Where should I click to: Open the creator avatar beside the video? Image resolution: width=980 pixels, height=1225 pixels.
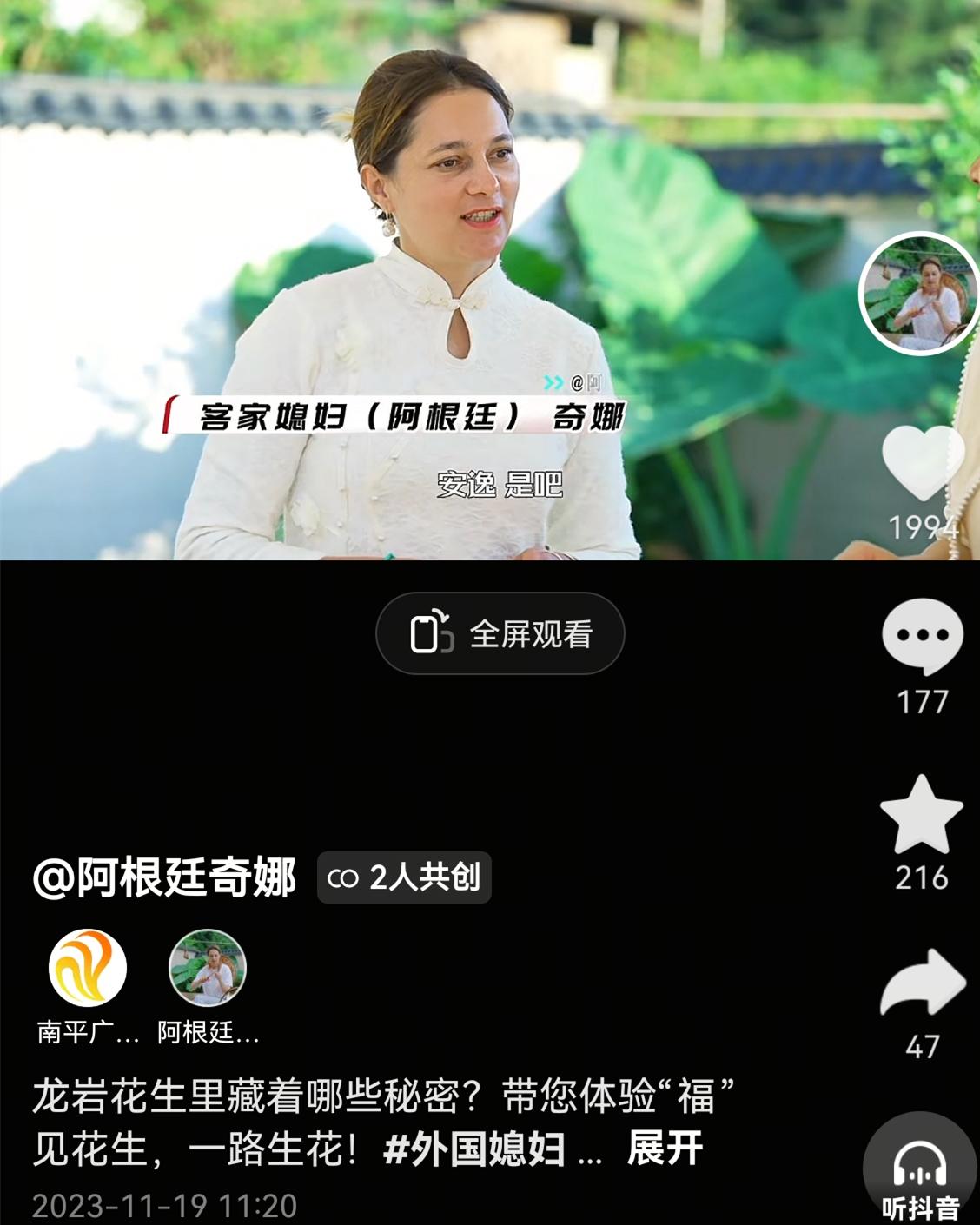(x=919, y=294)
